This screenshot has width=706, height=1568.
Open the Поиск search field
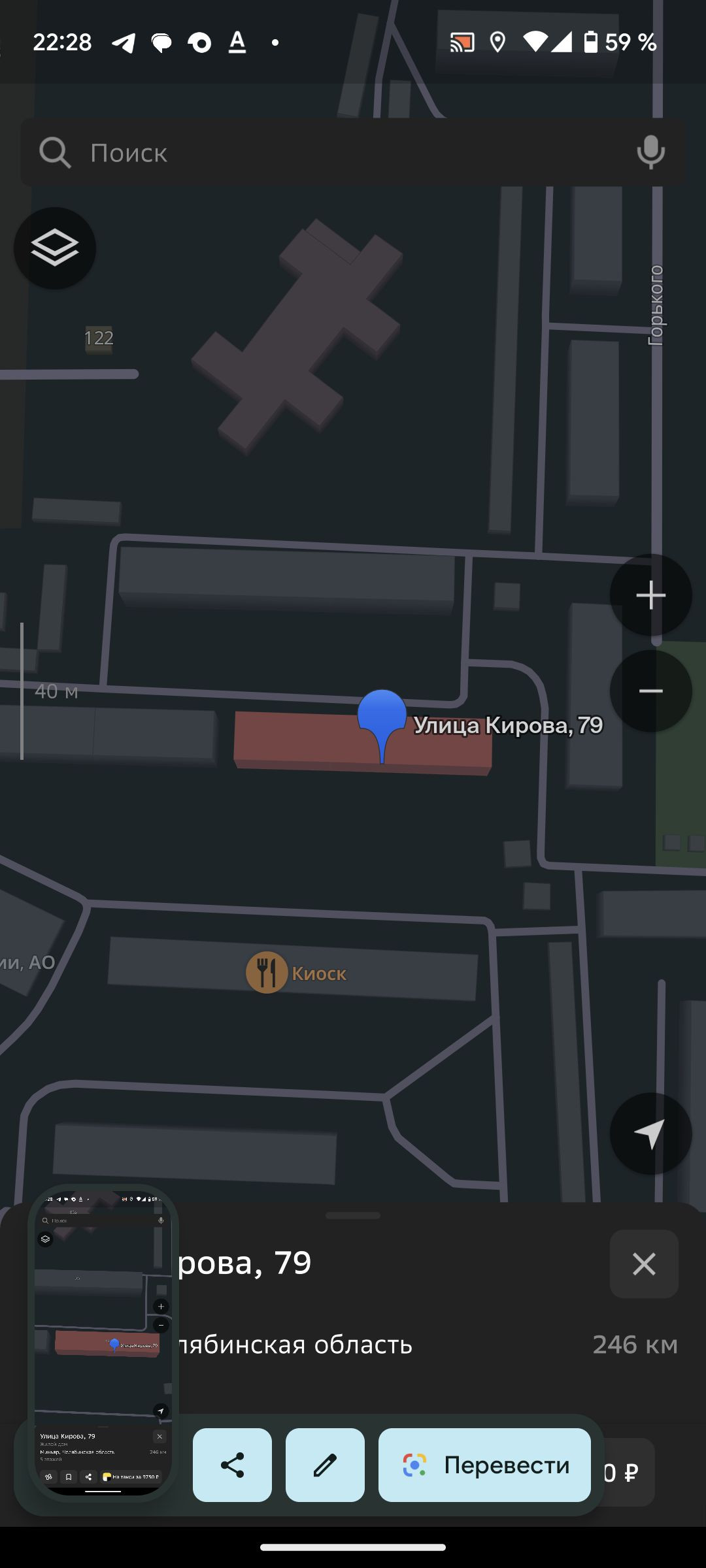[327, 152]
